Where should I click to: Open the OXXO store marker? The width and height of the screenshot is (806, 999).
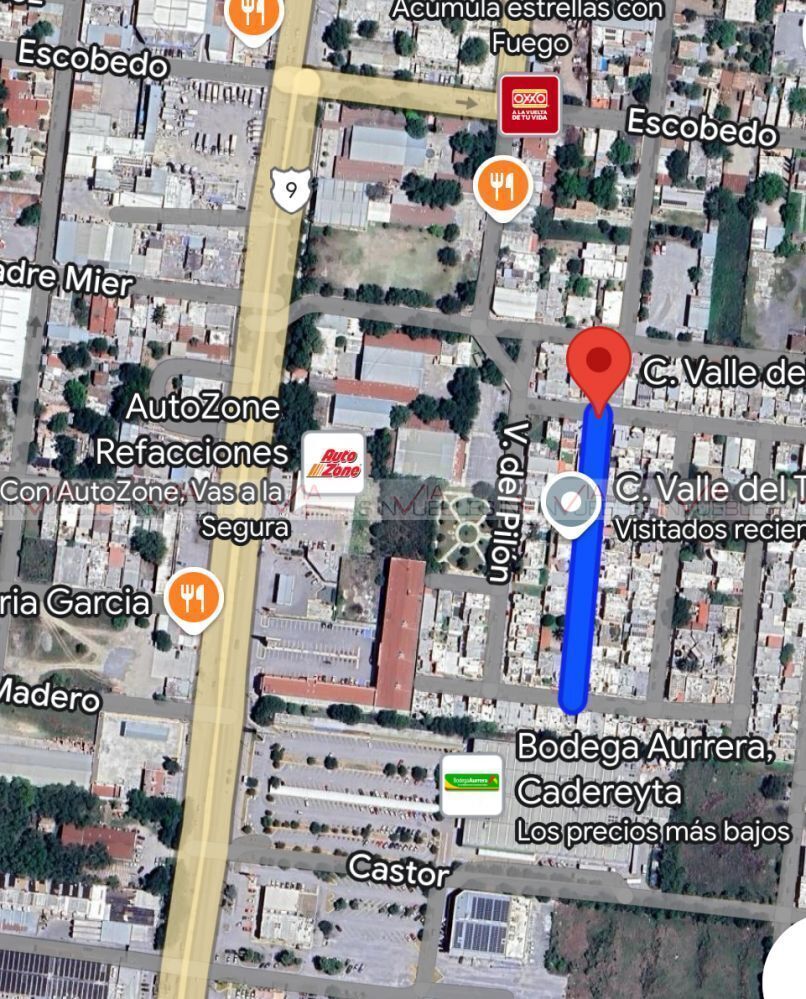pyautogui.click(x=529, y=105)
